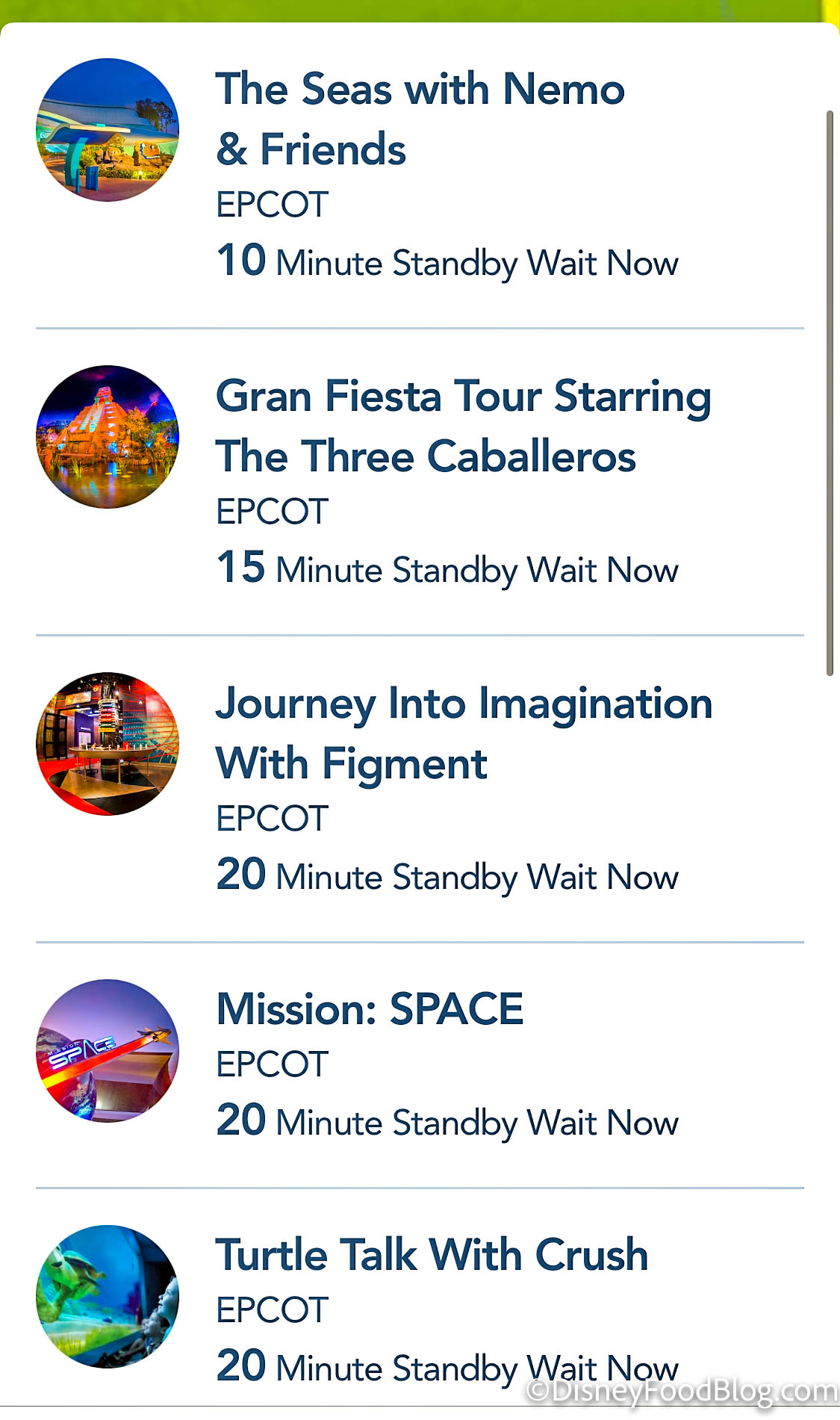Viewport: 840px width, 1420px height.
Task: Choose Turtle Talk With Crush
Action: point(432,1255)
